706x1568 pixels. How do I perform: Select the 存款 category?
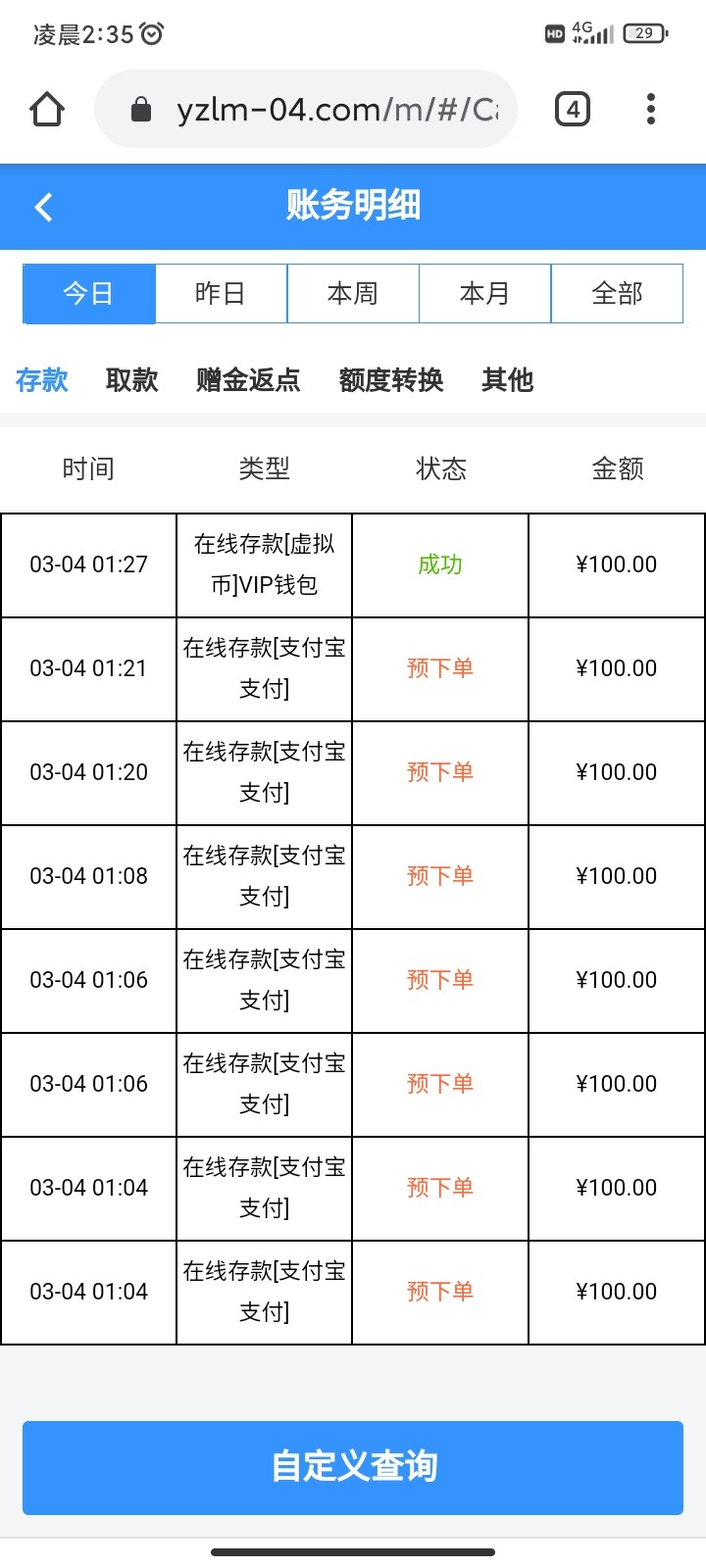(42, 379)
